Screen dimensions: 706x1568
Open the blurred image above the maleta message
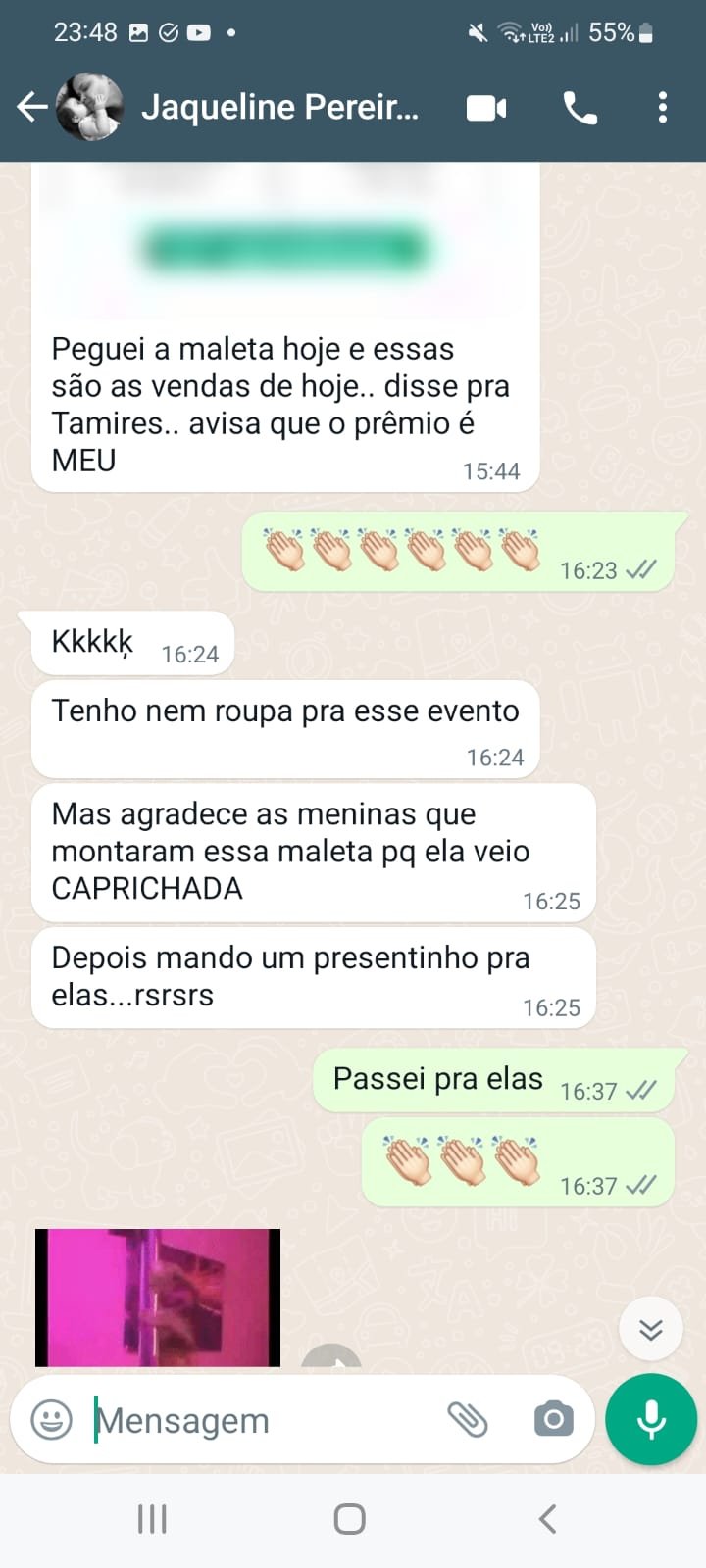[285, 240]
